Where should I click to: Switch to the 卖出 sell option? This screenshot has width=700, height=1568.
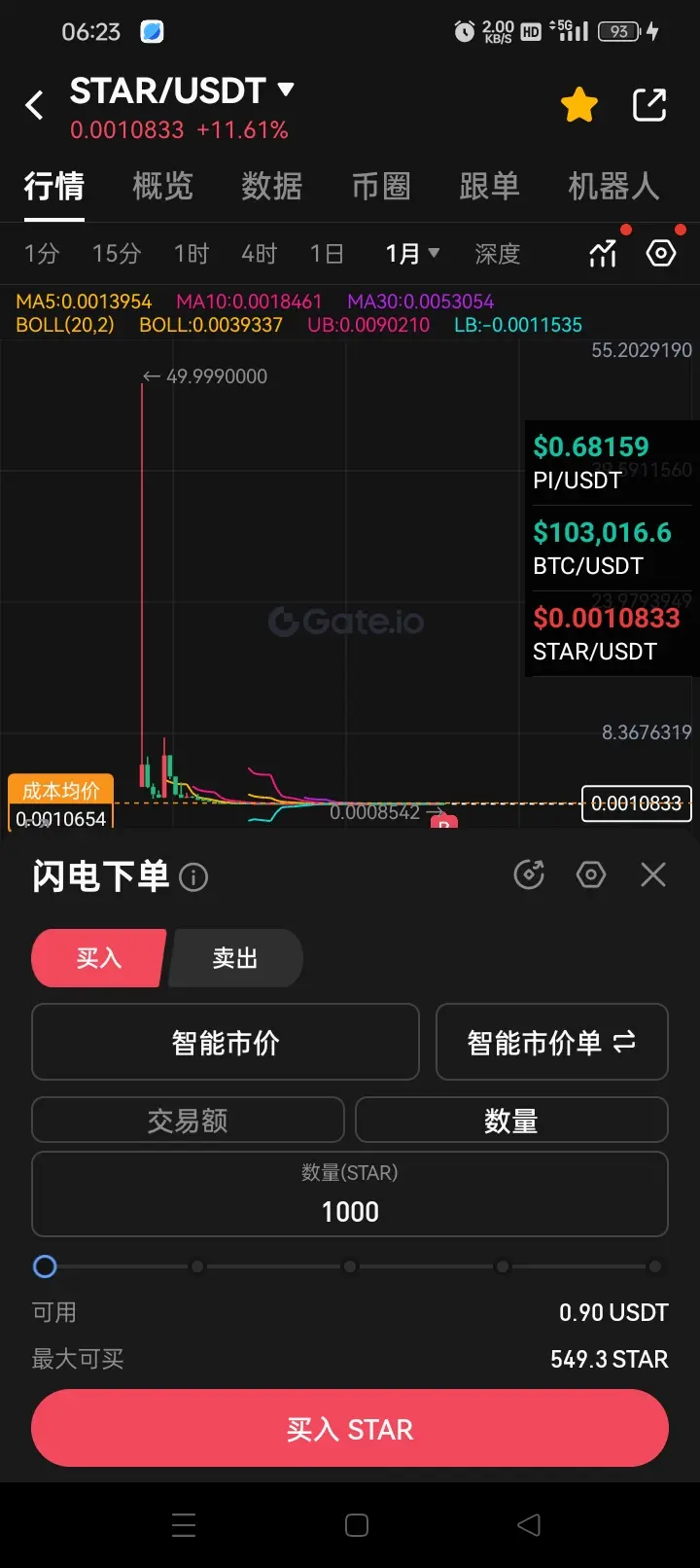pyautogui.click(x=235, y=958)
